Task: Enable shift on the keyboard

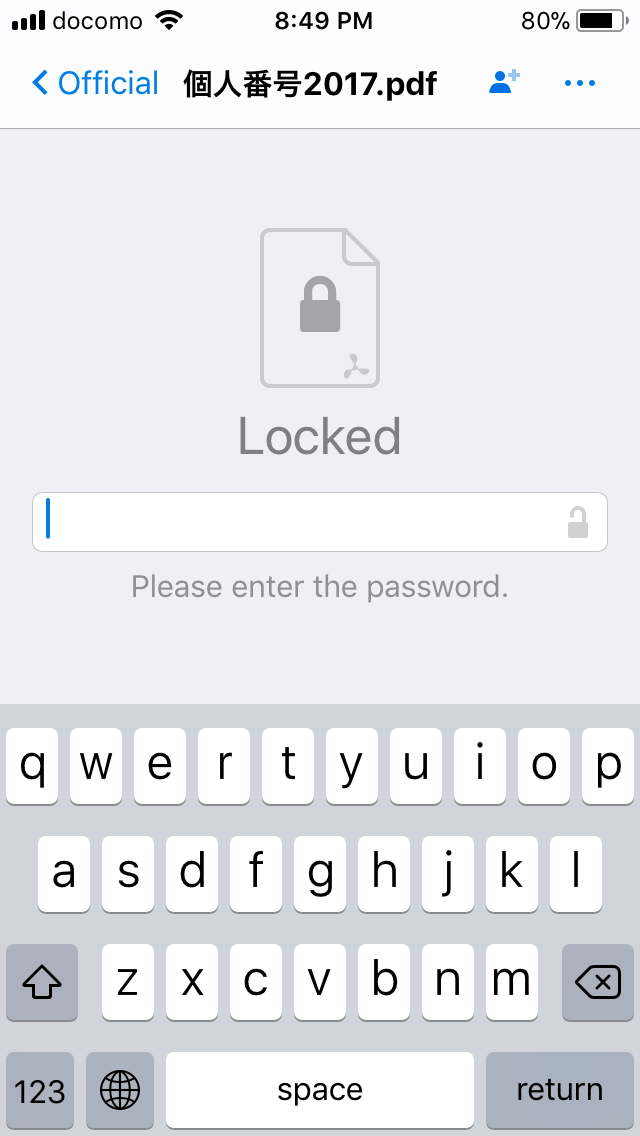Action: tap(42, 983)
